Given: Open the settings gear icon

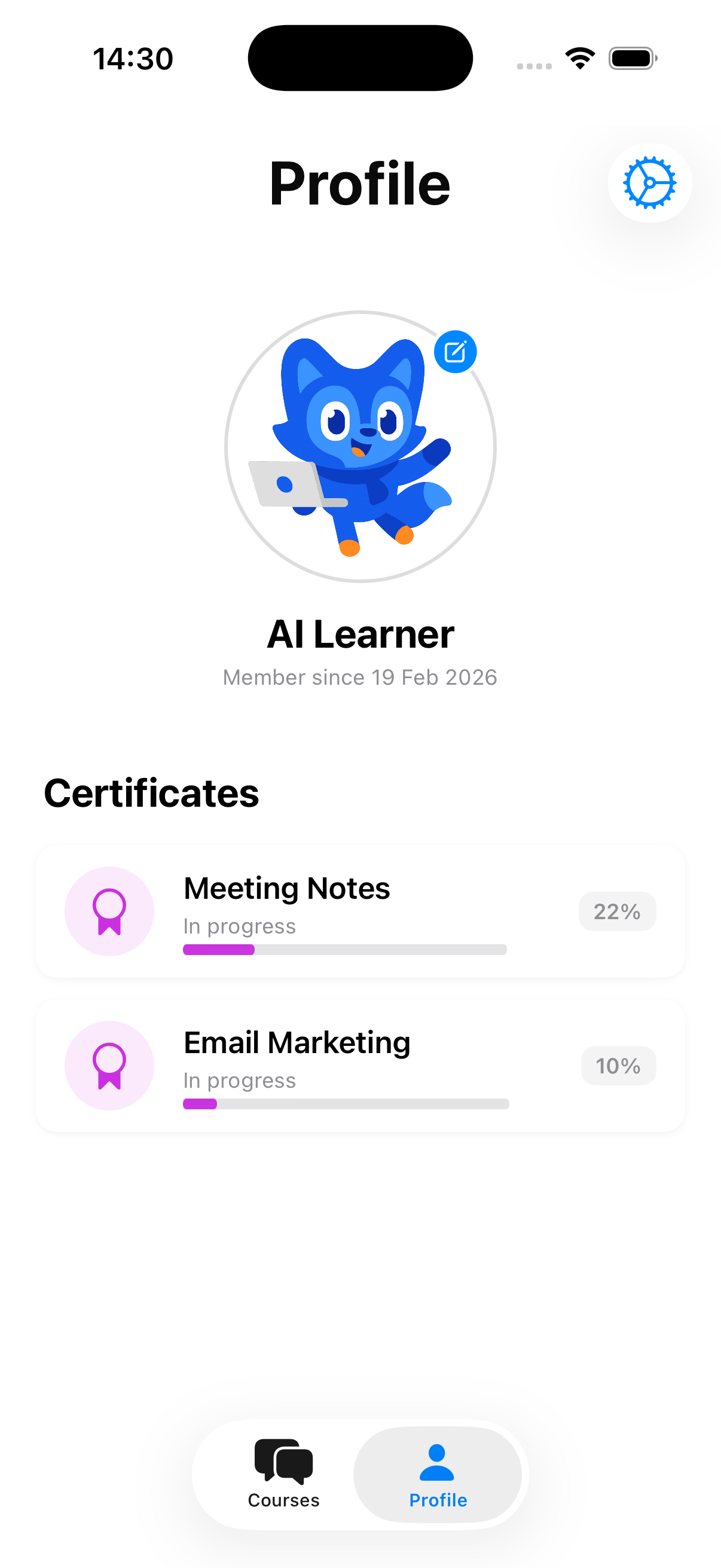Looking at the screenshot, I should (649, 182).
